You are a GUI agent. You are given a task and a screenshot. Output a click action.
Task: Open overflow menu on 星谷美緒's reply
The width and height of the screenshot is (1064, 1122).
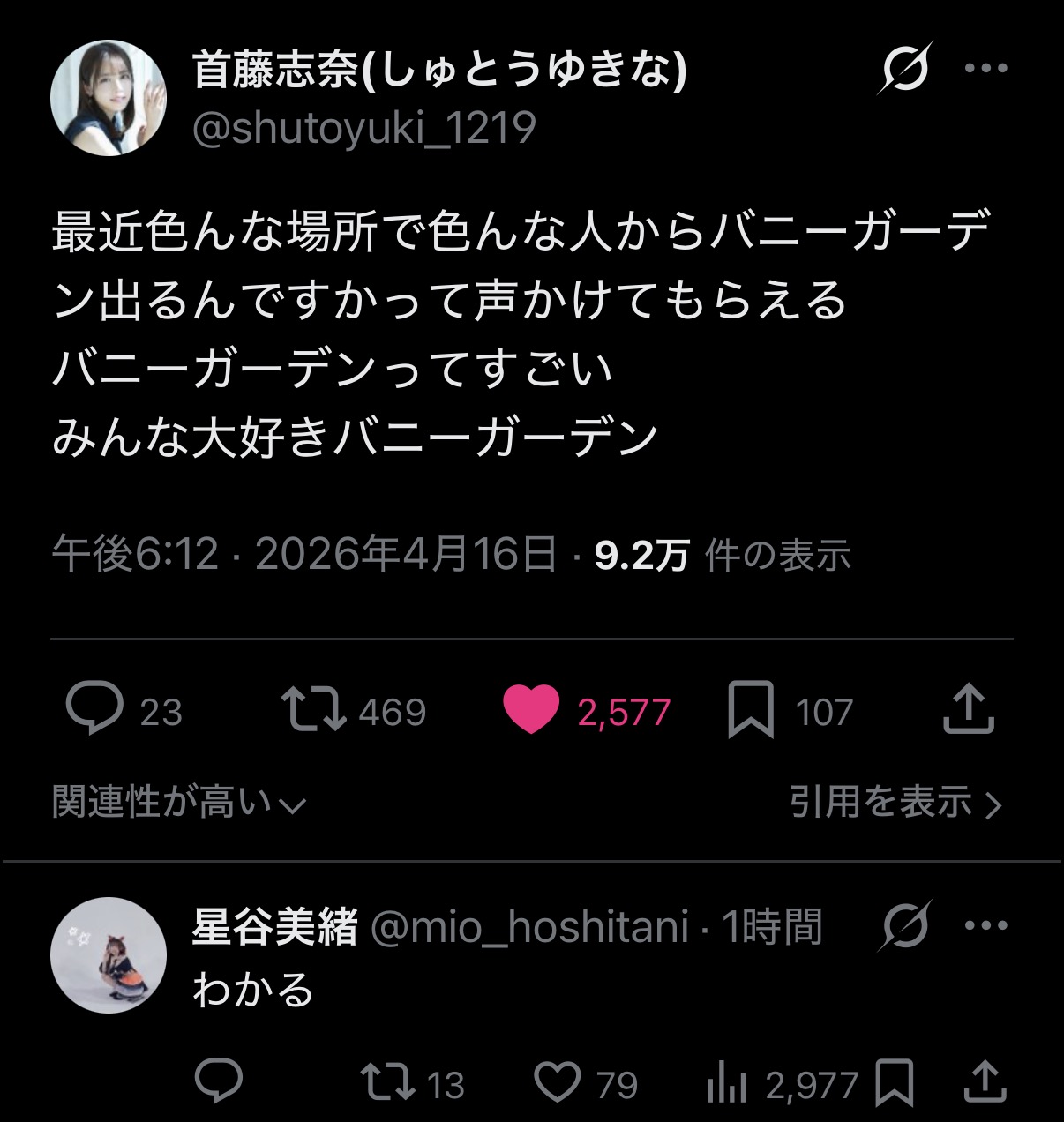986,926
